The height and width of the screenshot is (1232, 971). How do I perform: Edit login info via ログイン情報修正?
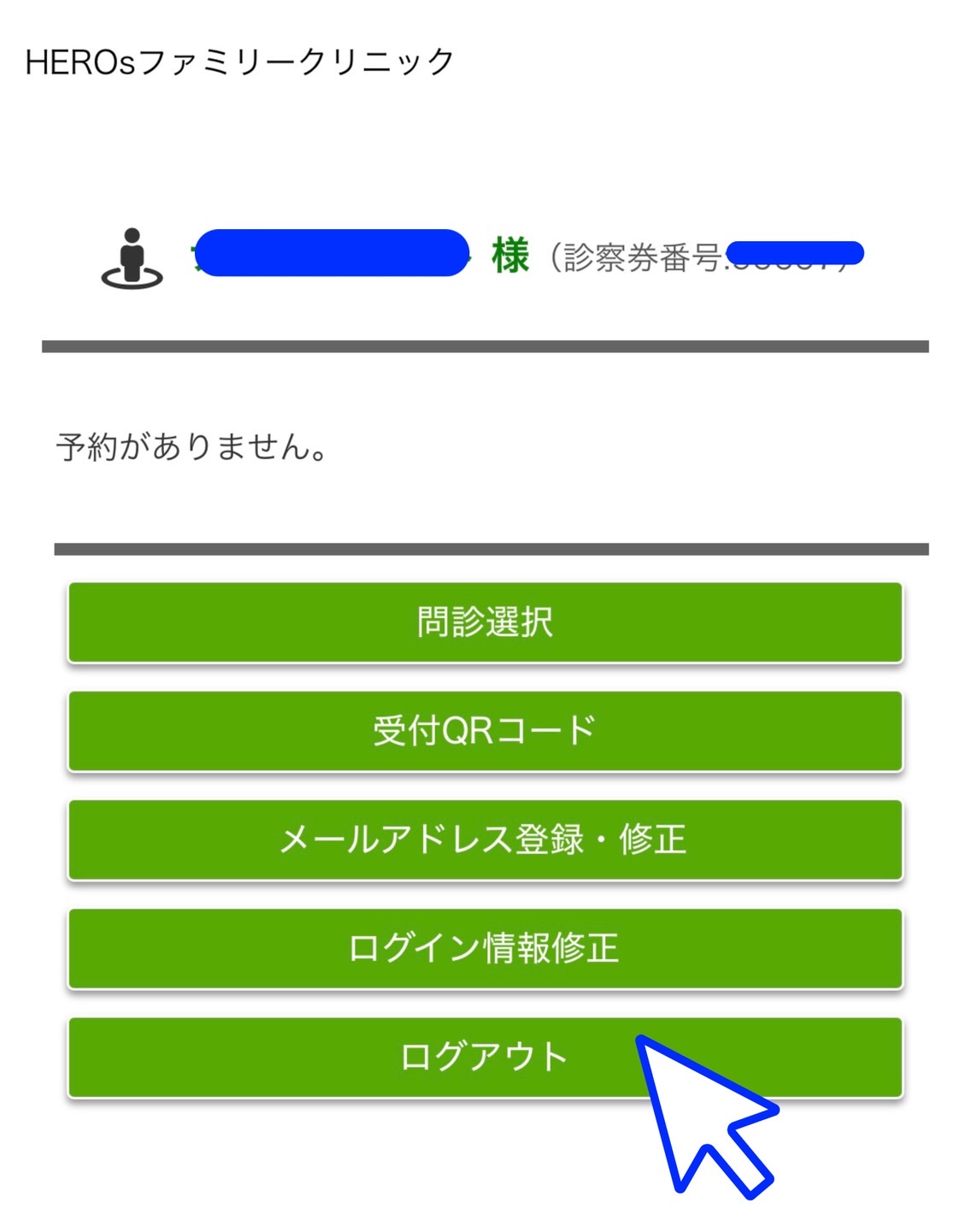485,948
